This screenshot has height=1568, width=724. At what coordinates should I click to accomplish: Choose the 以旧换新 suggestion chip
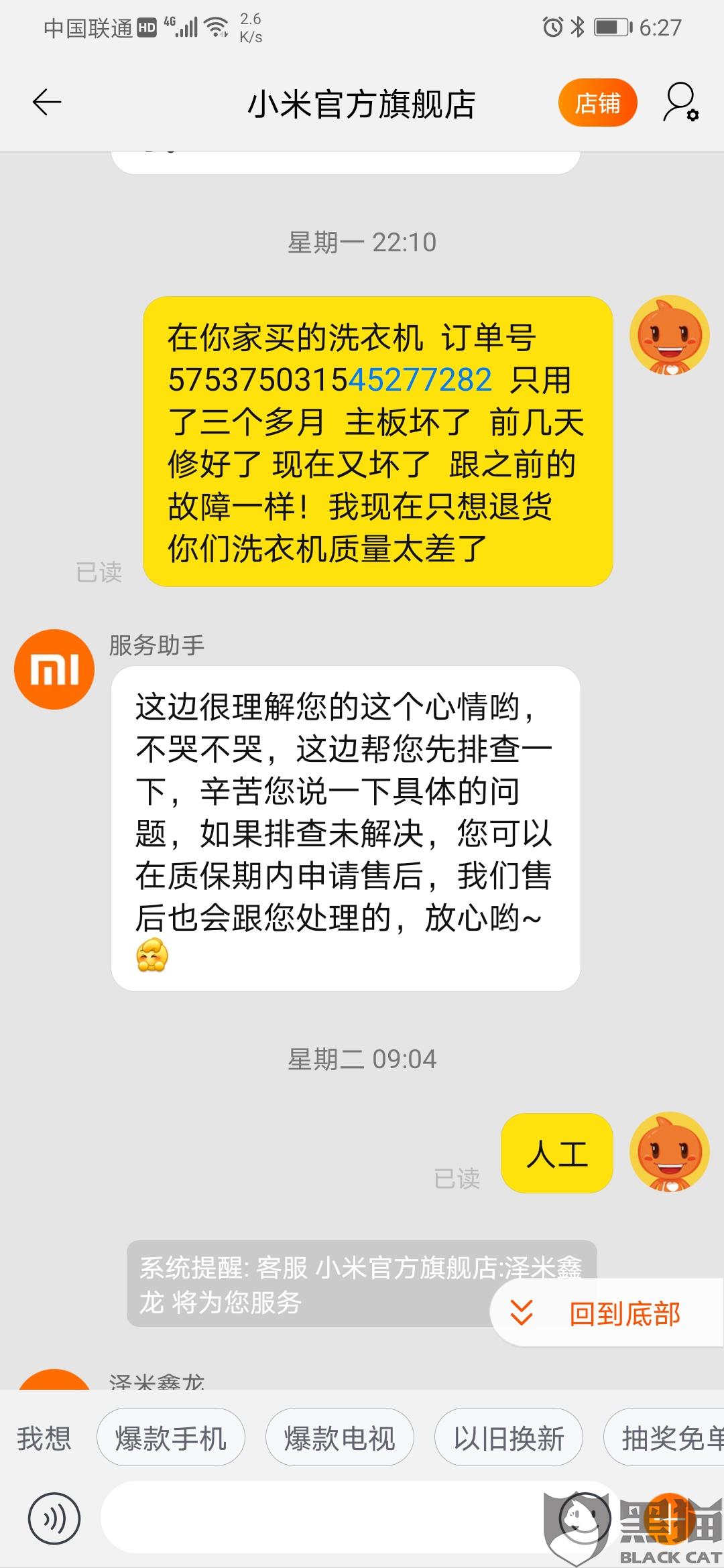pyautogui.click(x=509, y=1439)
